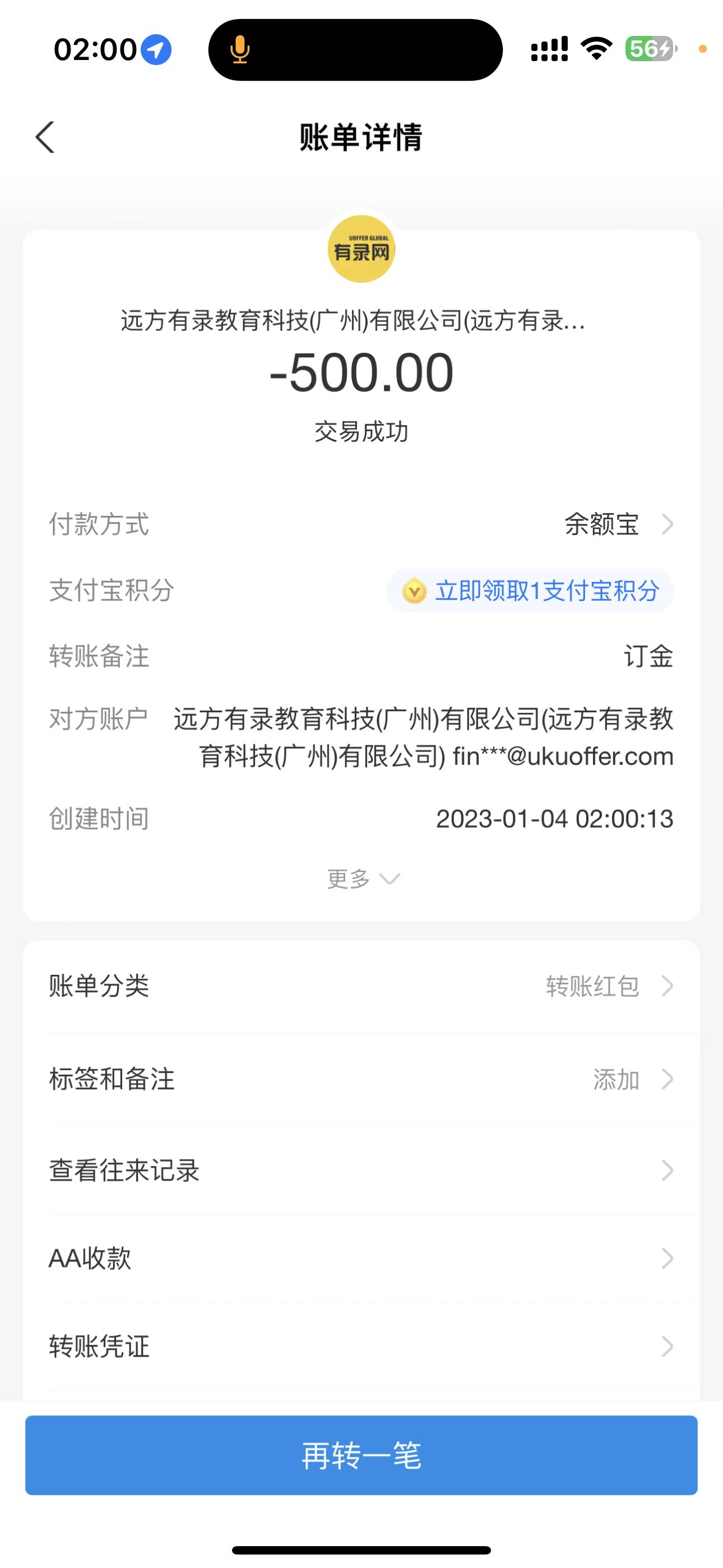The height and width of the screenshot is (1568, 723).
Task: Add 标签和备注 to this bill
Action: [x=361, y=1079]
